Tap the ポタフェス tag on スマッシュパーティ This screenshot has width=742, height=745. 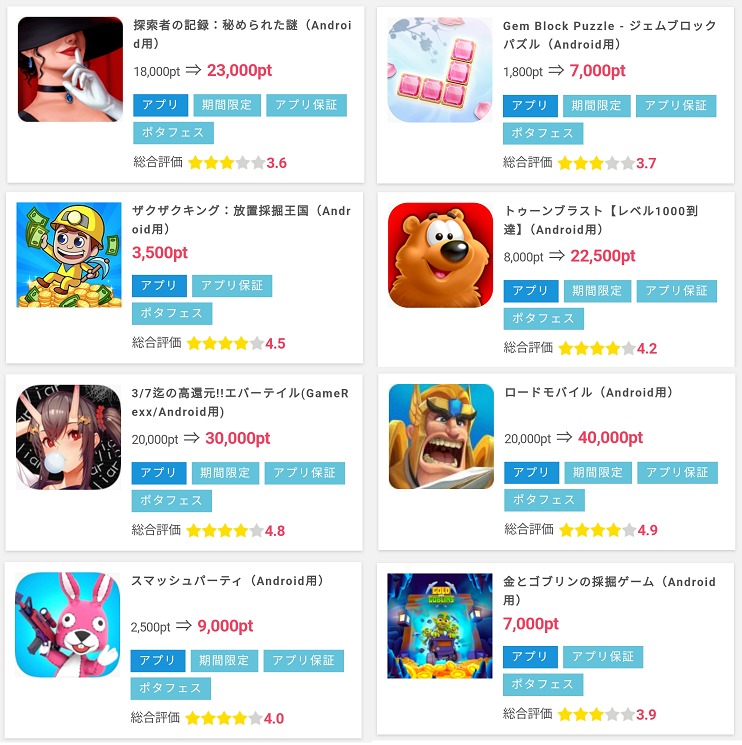tap(171, 688)
